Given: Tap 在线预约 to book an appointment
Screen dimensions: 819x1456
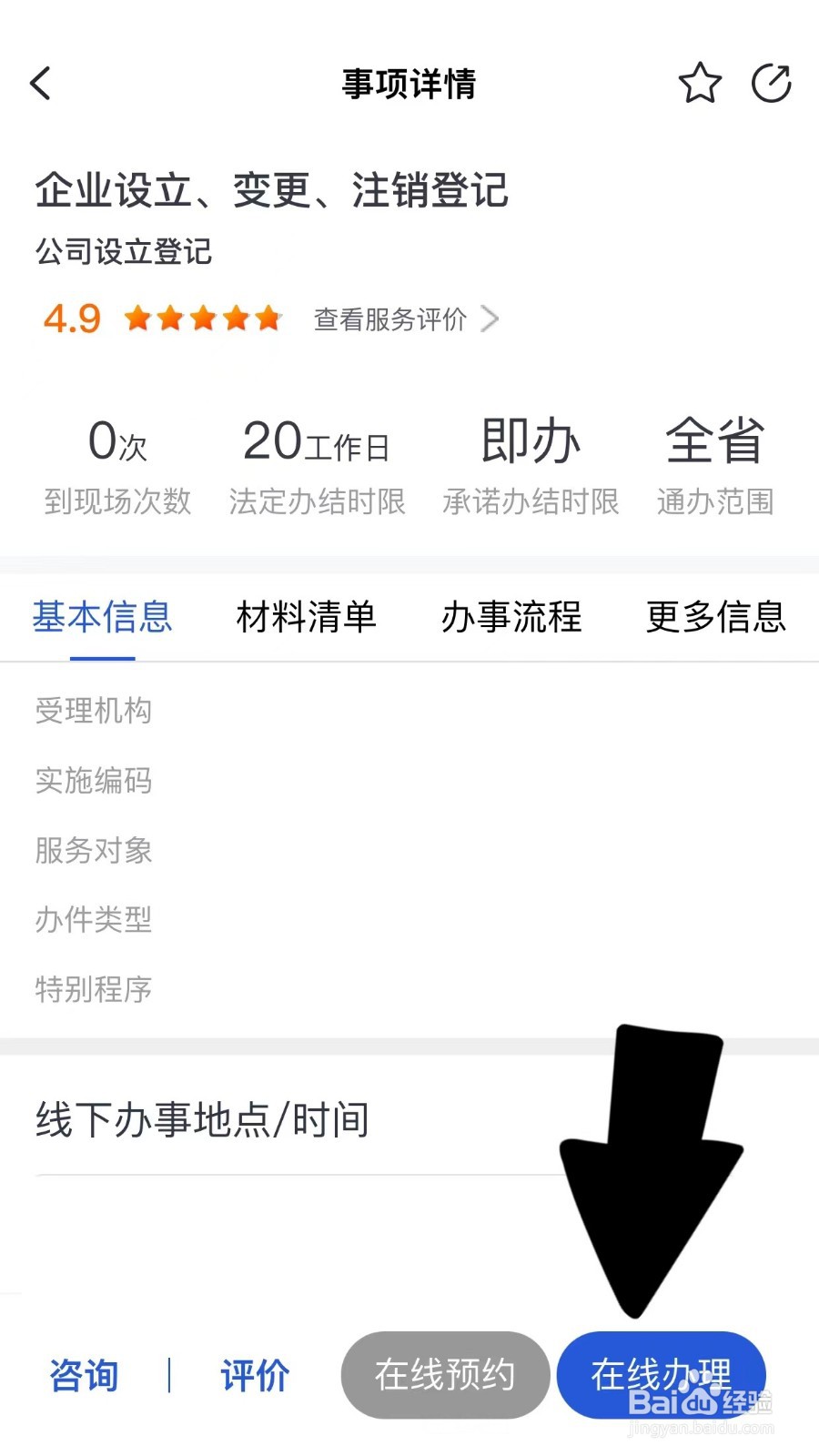Looking at the screenshot, I should click(445, 1376).
